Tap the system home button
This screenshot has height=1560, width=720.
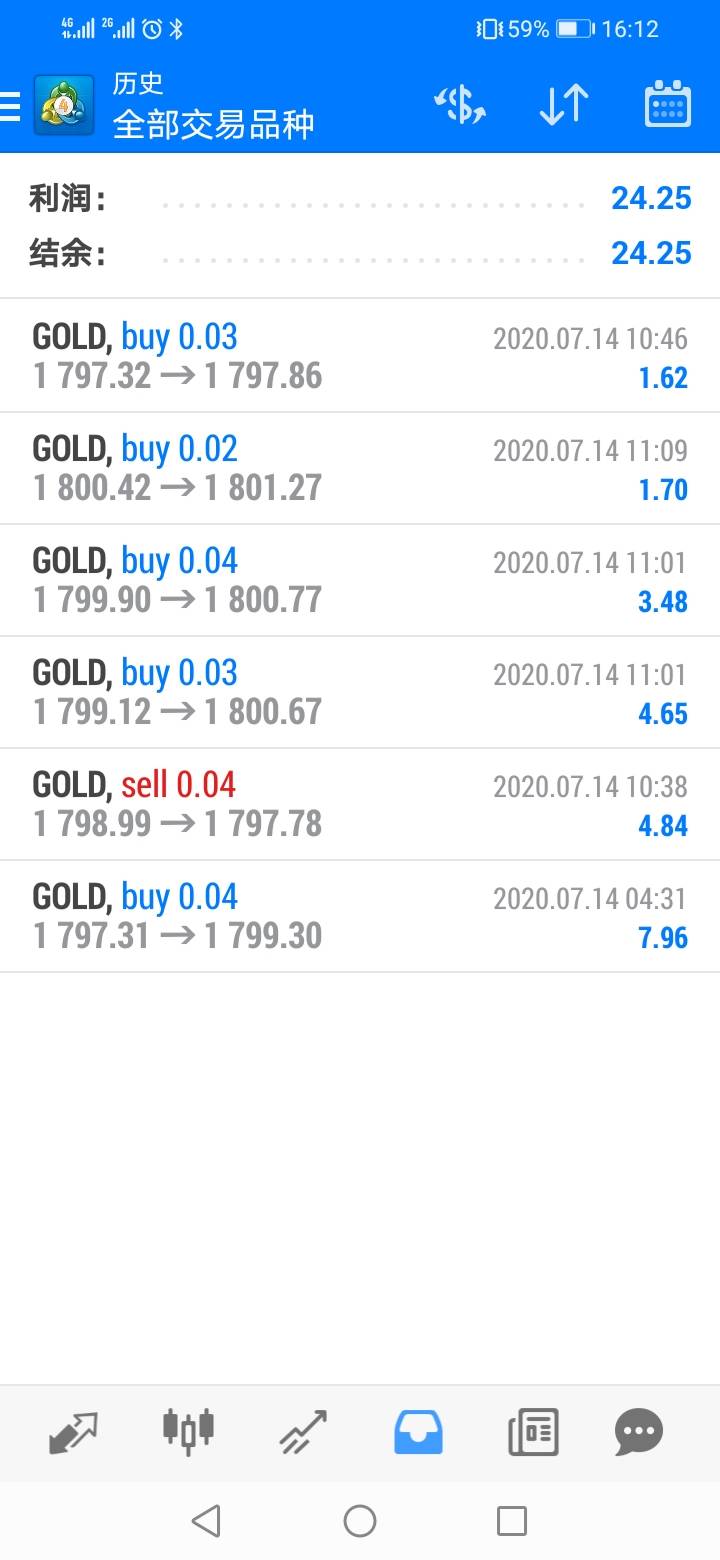click(x=360, y=1521)
